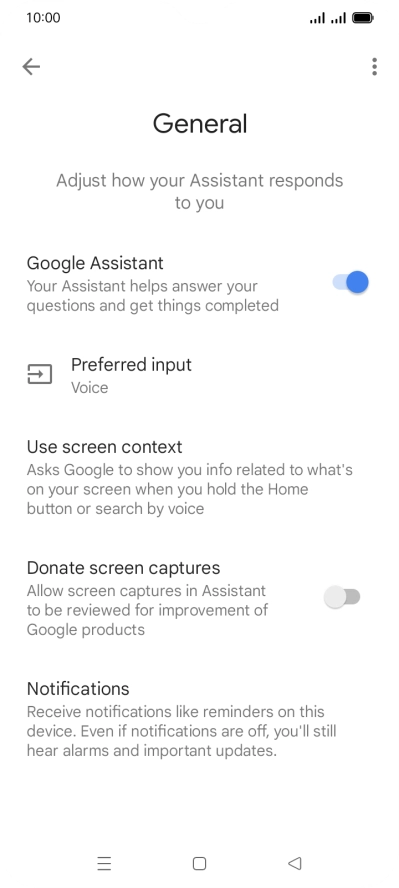The height and width of the screenshot is (888, 399).
Task: Open Use screen context setting
Action: (x=199, y=477)
